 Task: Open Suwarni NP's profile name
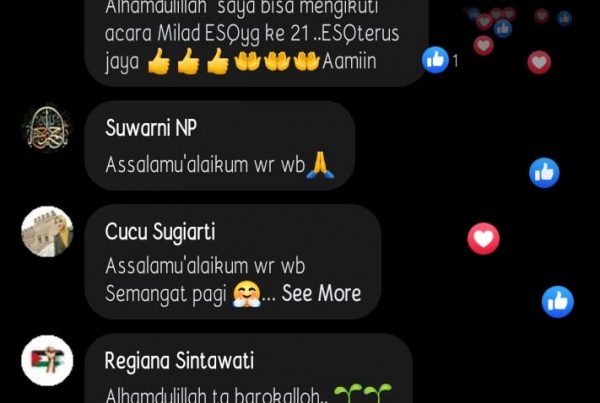[x=151, y=128]
